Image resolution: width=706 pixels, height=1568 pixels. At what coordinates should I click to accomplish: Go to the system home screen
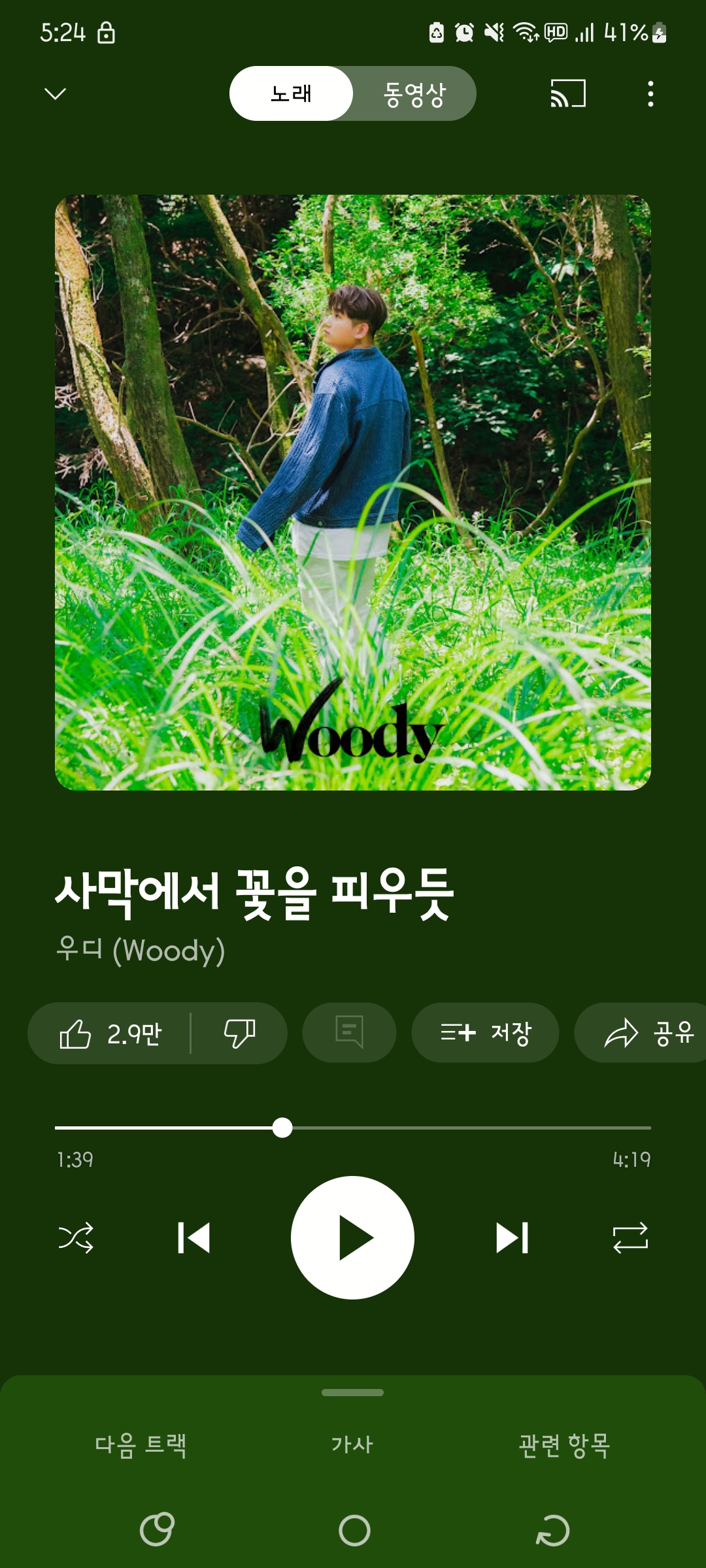click(354, 1530)
